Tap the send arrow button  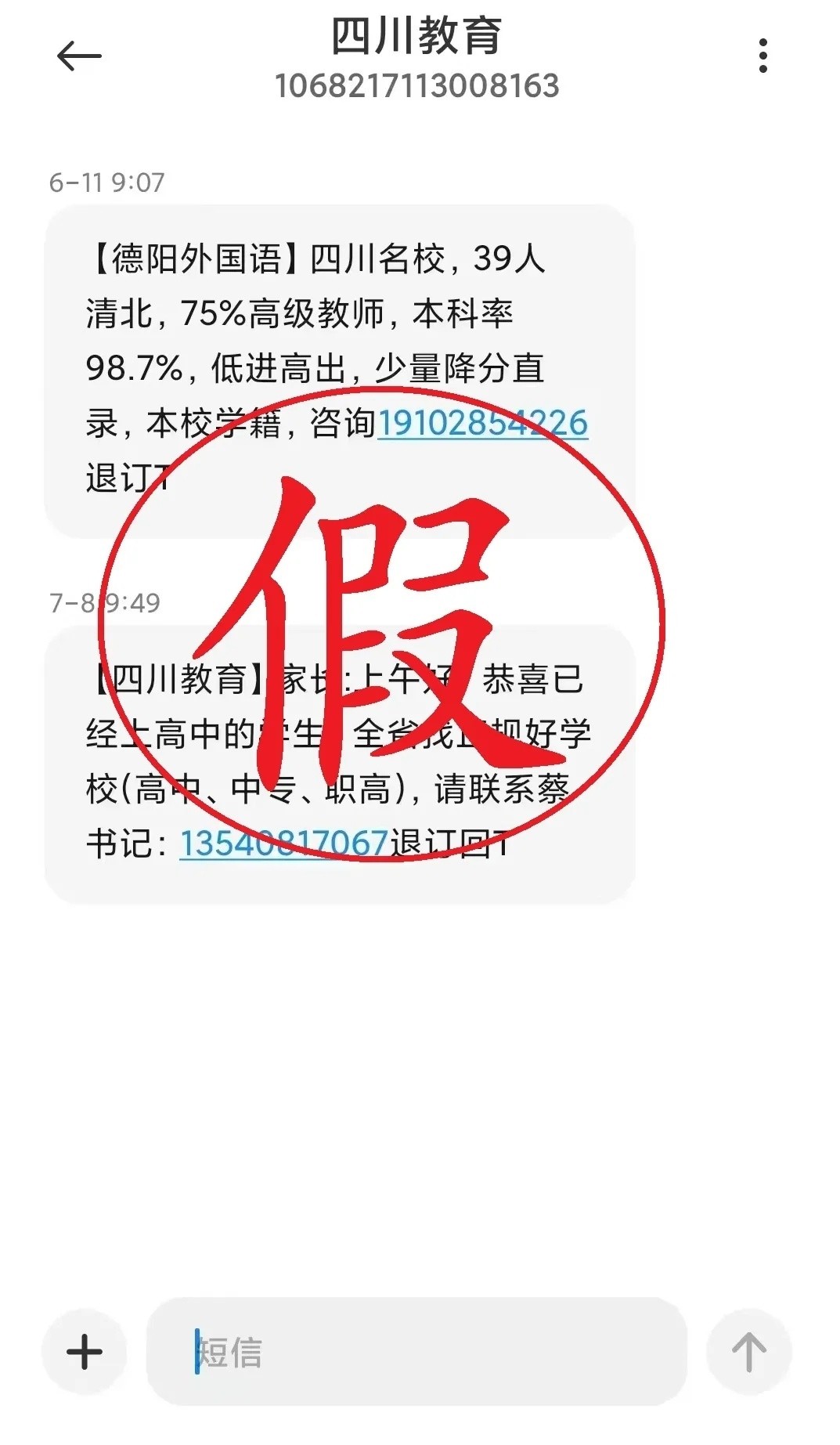coord(748,1351)
